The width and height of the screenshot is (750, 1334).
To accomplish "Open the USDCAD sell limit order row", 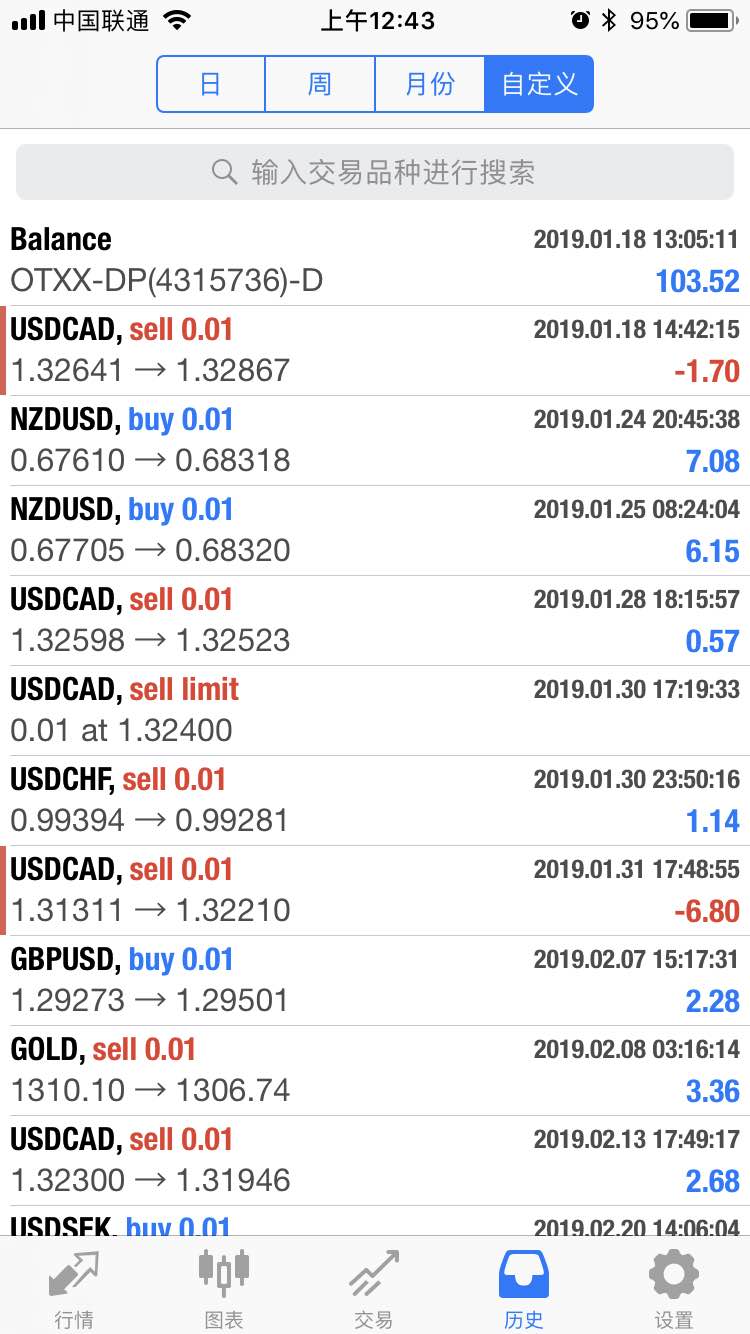I will 375,710.
